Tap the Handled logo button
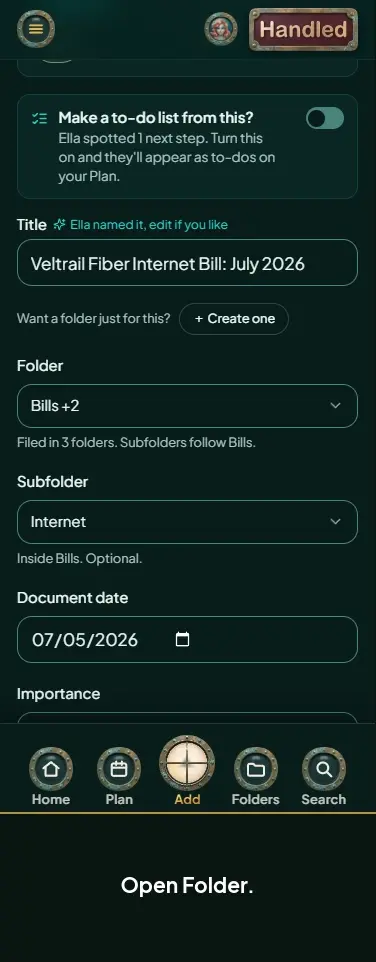The height and width of the screenshot is (962, 376). point(303,29)
